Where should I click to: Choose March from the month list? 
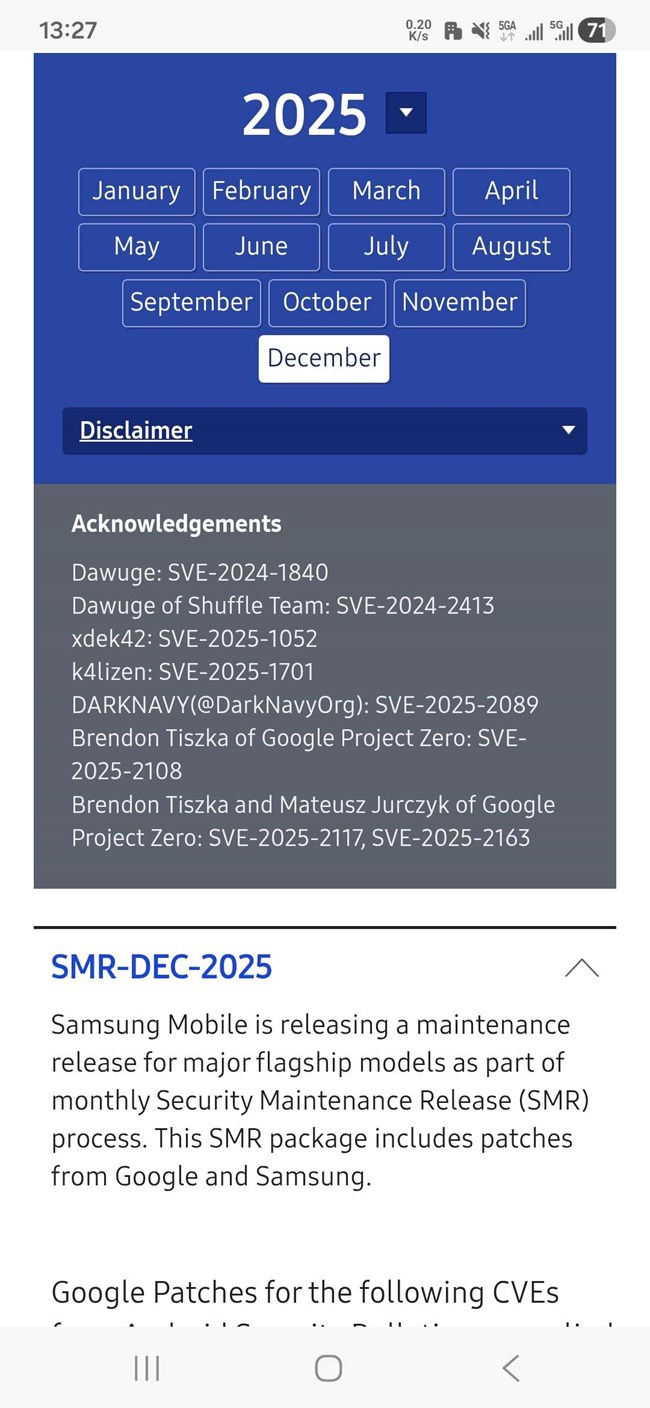386,191
